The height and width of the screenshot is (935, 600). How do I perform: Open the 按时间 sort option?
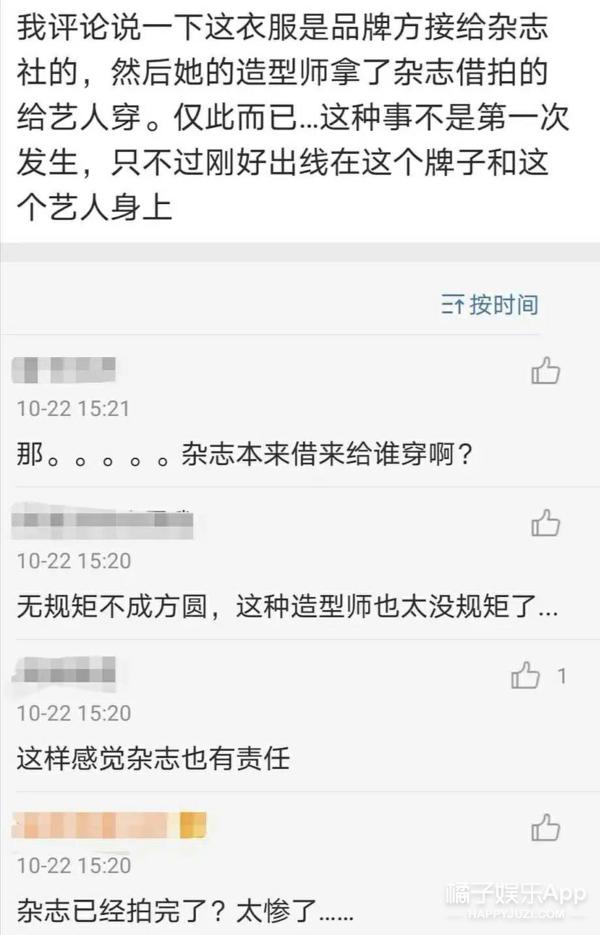pos(490,304)
